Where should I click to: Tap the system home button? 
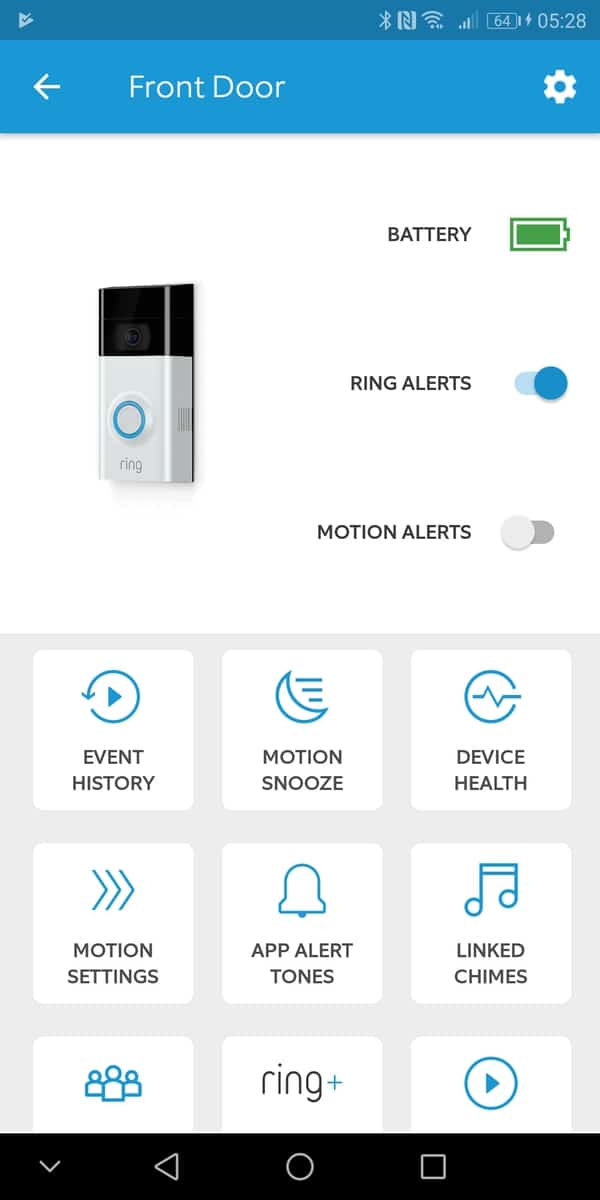click(x=300, y=1166)
